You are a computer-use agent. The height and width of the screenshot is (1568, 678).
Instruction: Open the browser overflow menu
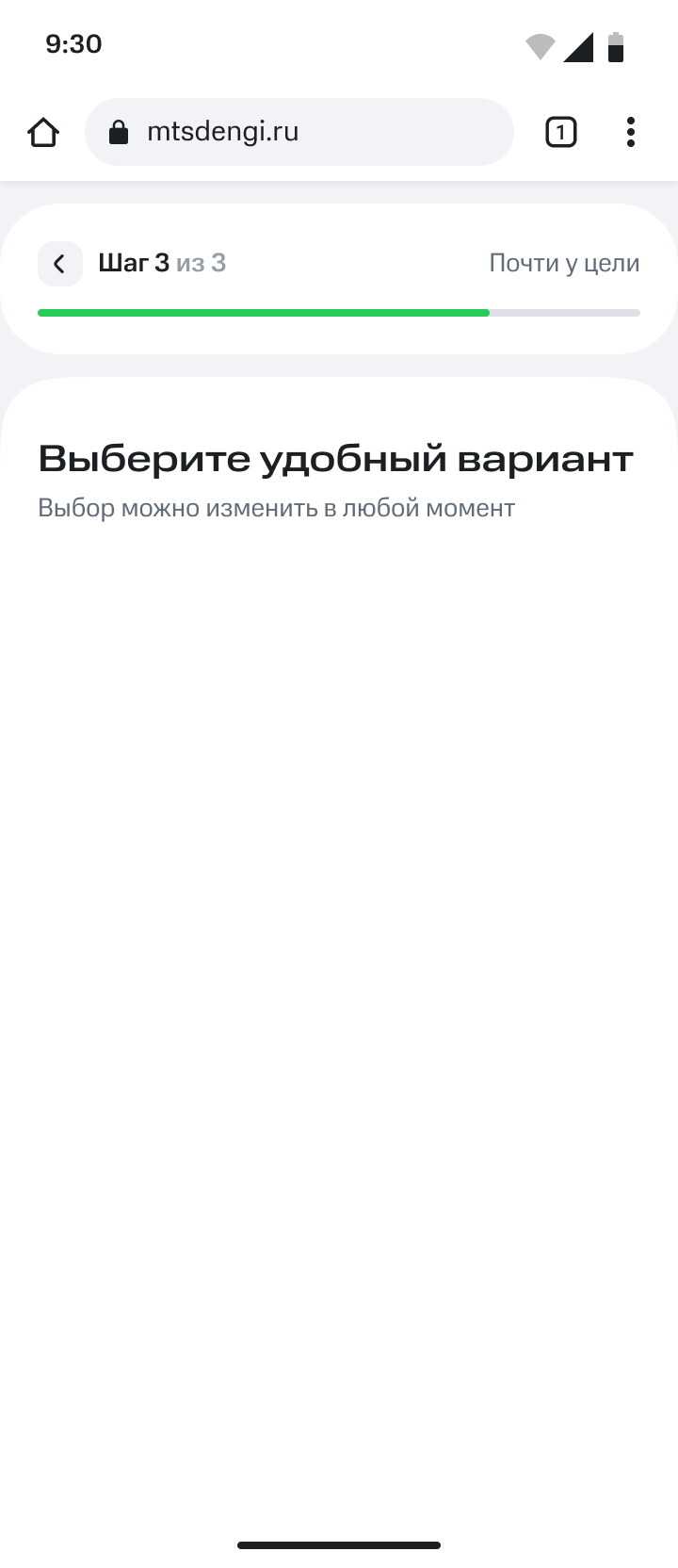(x=631, y=133)
